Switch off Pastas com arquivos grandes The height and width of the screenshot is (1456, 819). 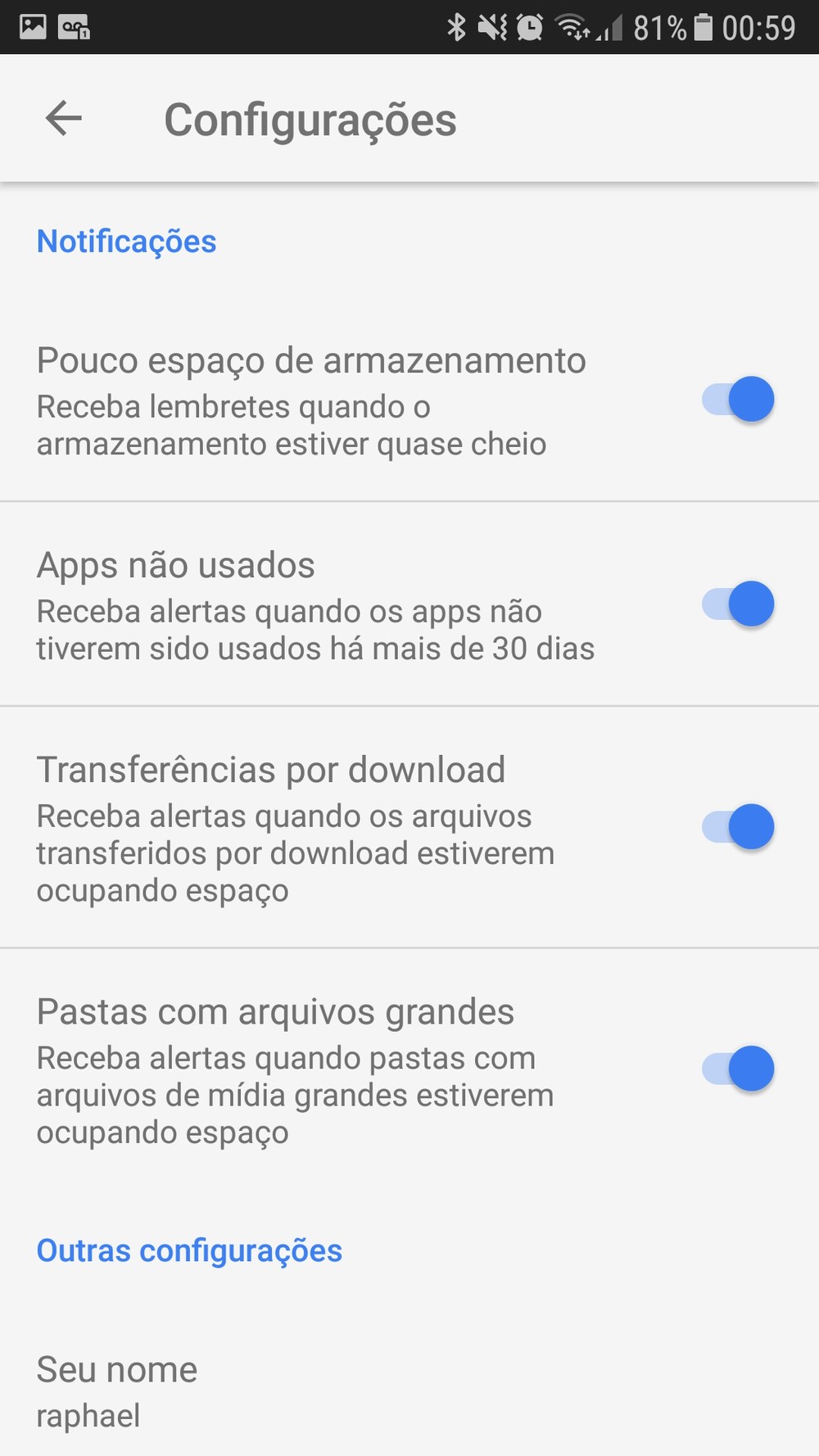pyautogui.click(x=738, y=1069)
